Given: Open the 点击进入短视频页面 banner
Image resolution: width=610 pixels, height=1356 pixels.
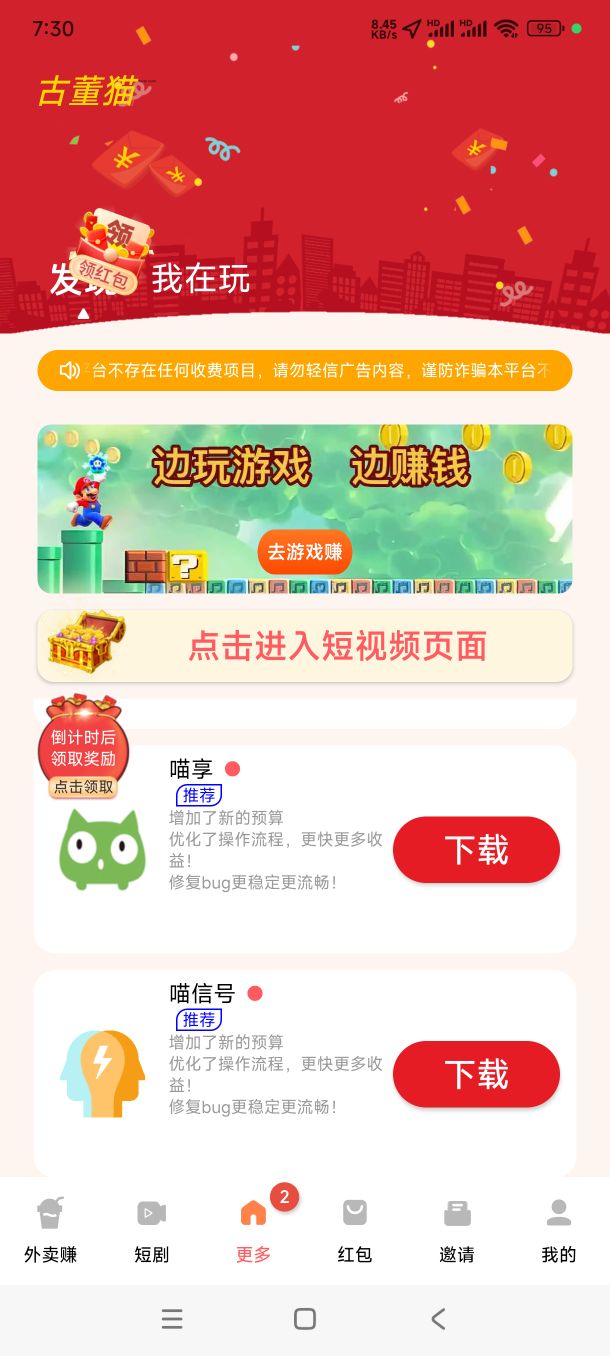Looking at the screenshot, I should (305, 646).
